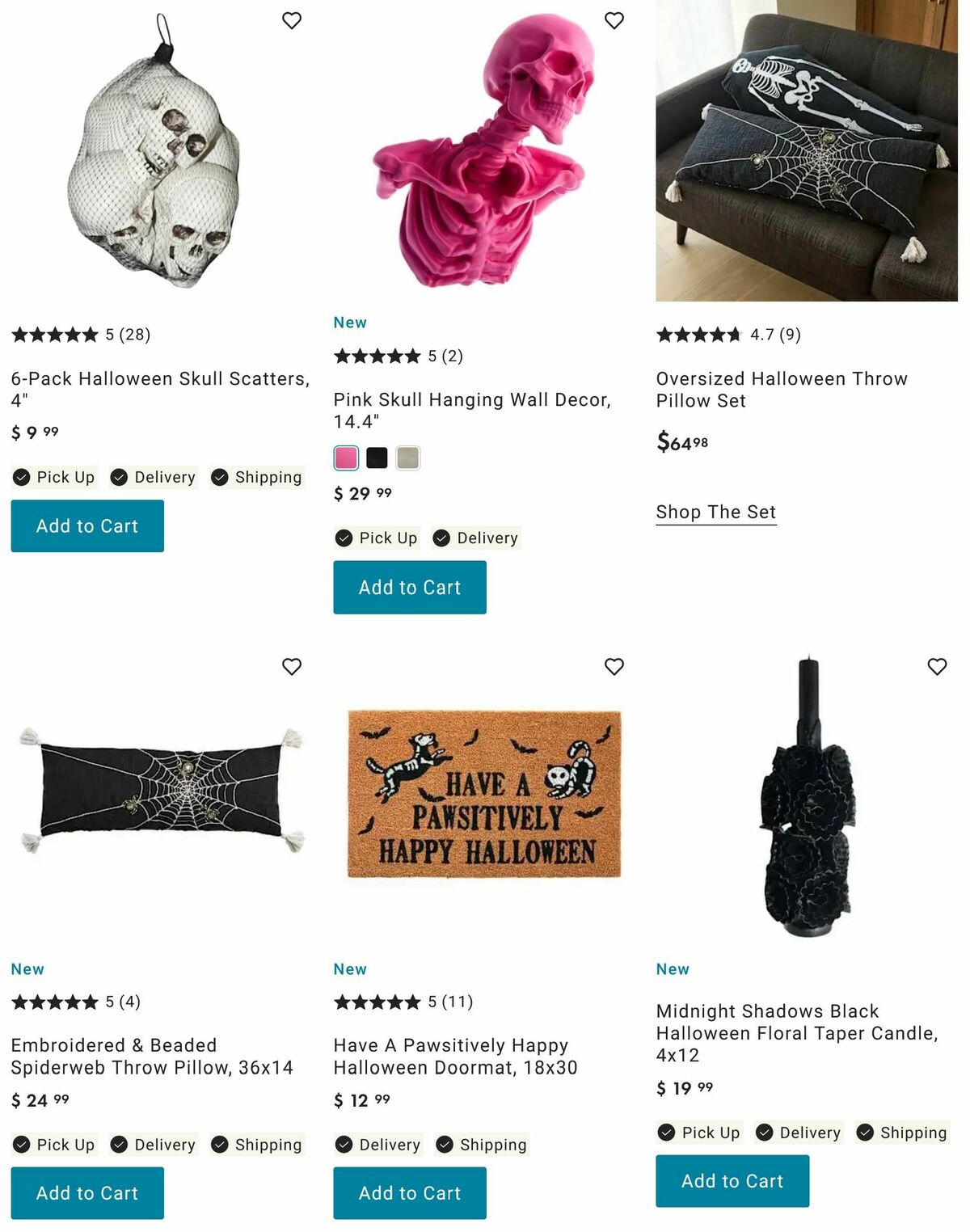
Task: Favorite the Pink Skull Hanging Wall Decor
Action: pyautogui.click(x=614, y=20)
